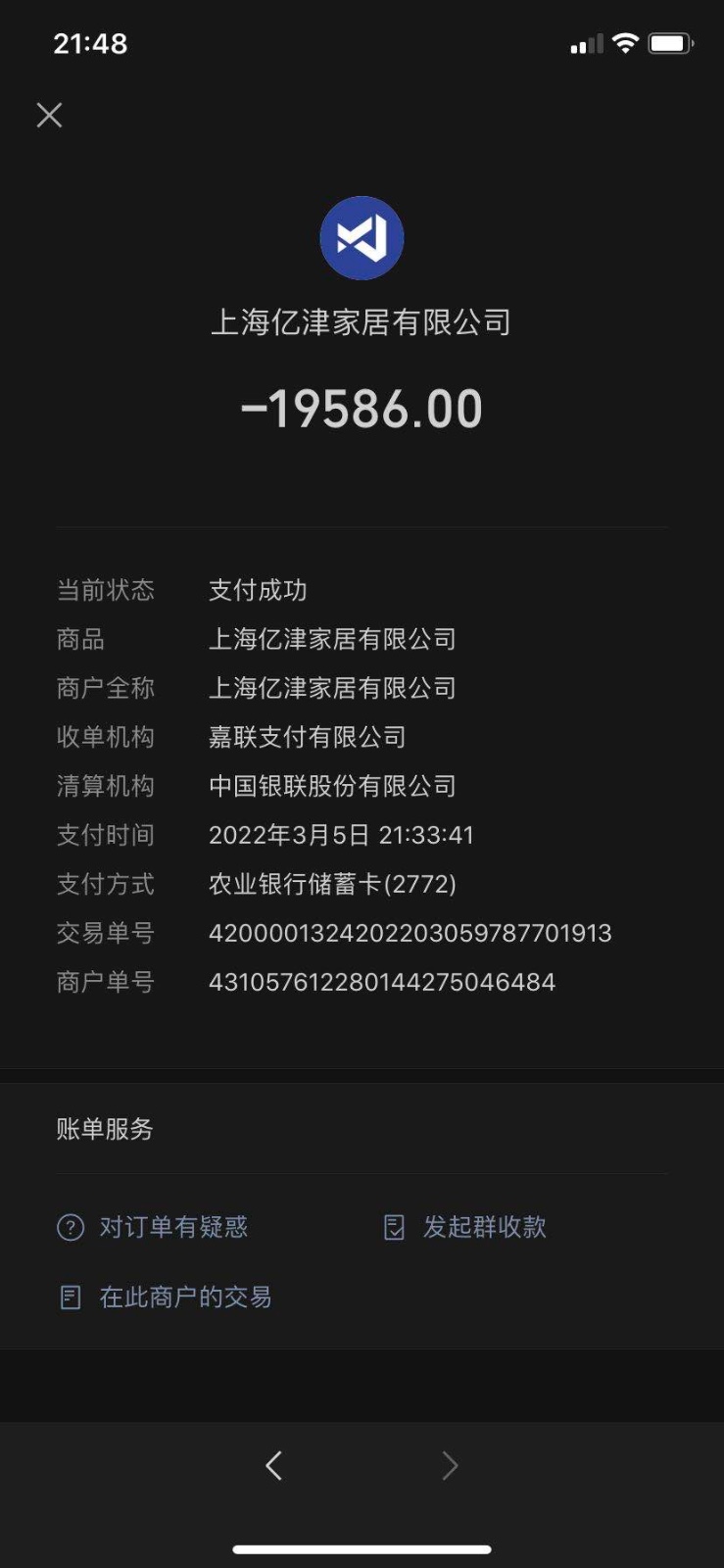Start a group collection via 发起群收款
724x1568 pixels.
click(465, 1227)
